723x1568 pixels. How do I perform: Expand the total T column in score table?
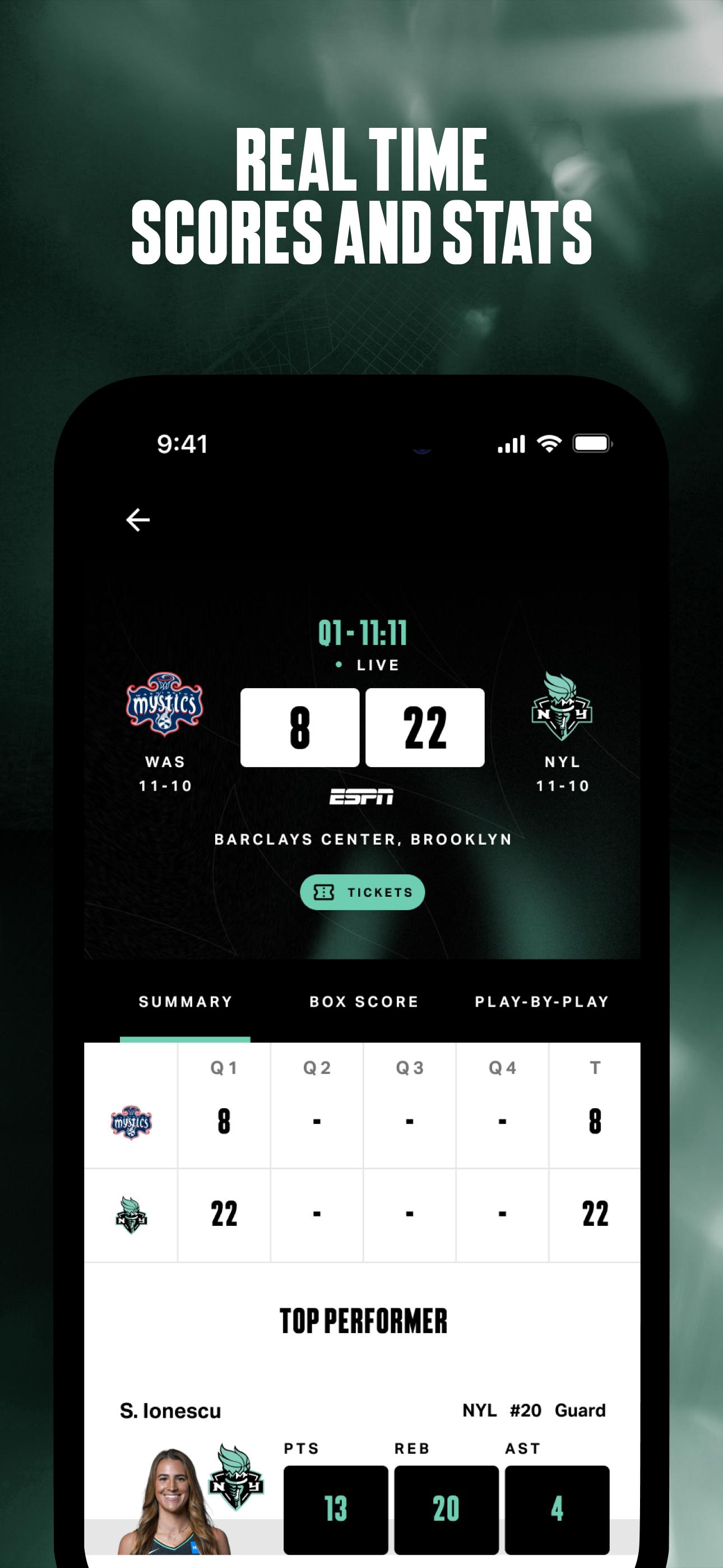coord(594,1068)
